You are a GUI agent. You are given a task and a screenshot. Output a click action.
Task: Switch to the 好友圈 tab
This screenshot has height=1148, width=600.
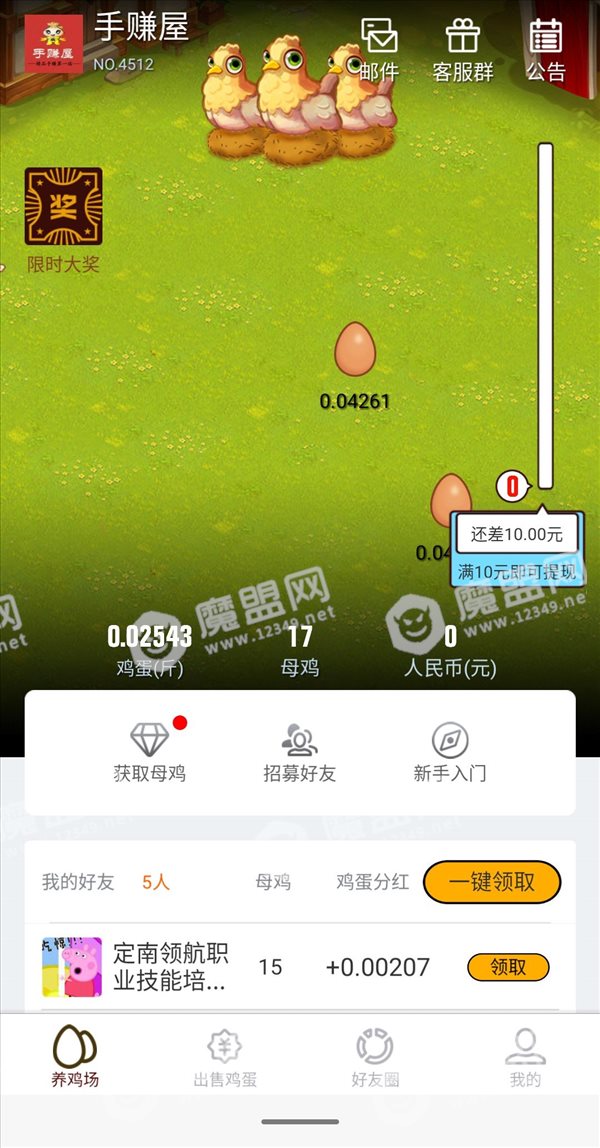[375, 1057]
